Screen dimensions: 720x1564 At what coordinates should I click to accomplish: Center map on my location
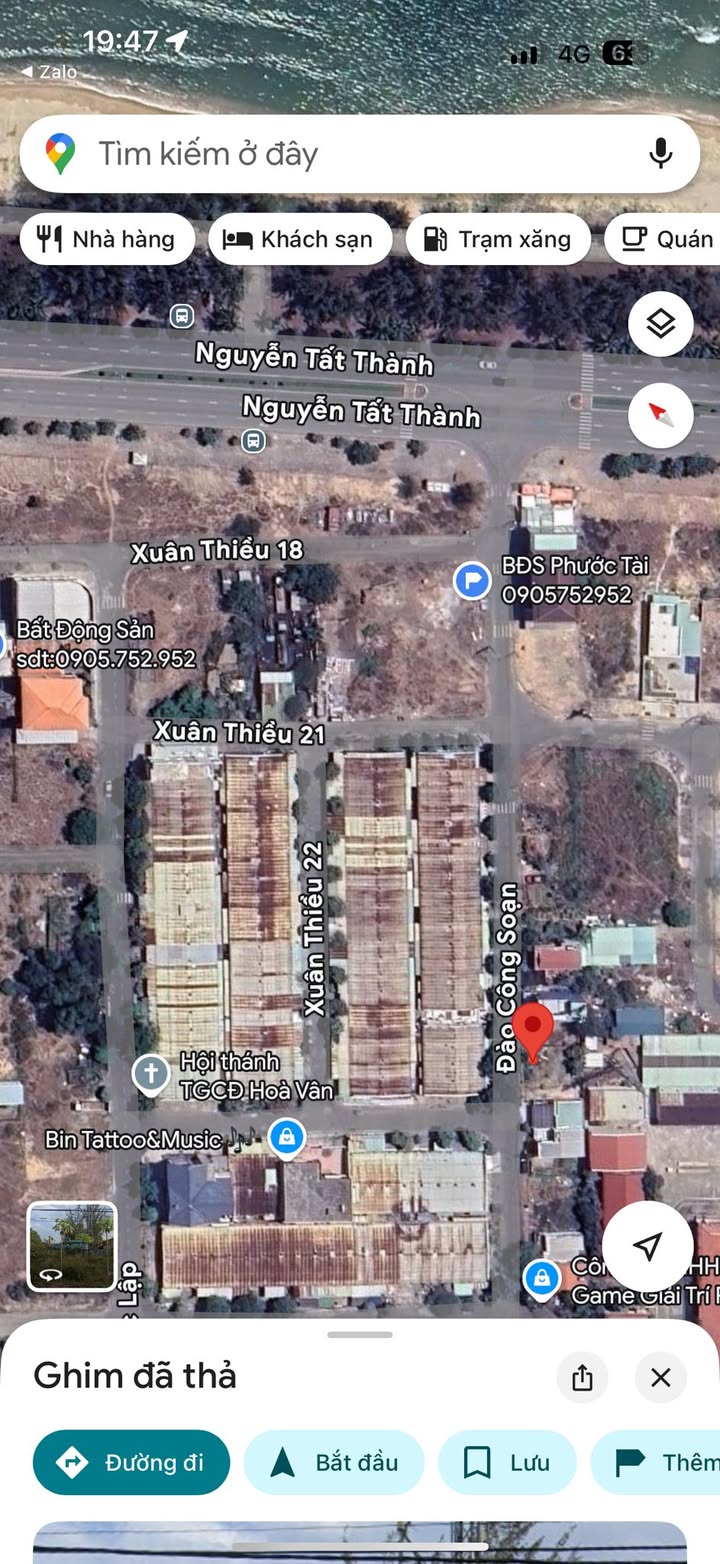647,1246
